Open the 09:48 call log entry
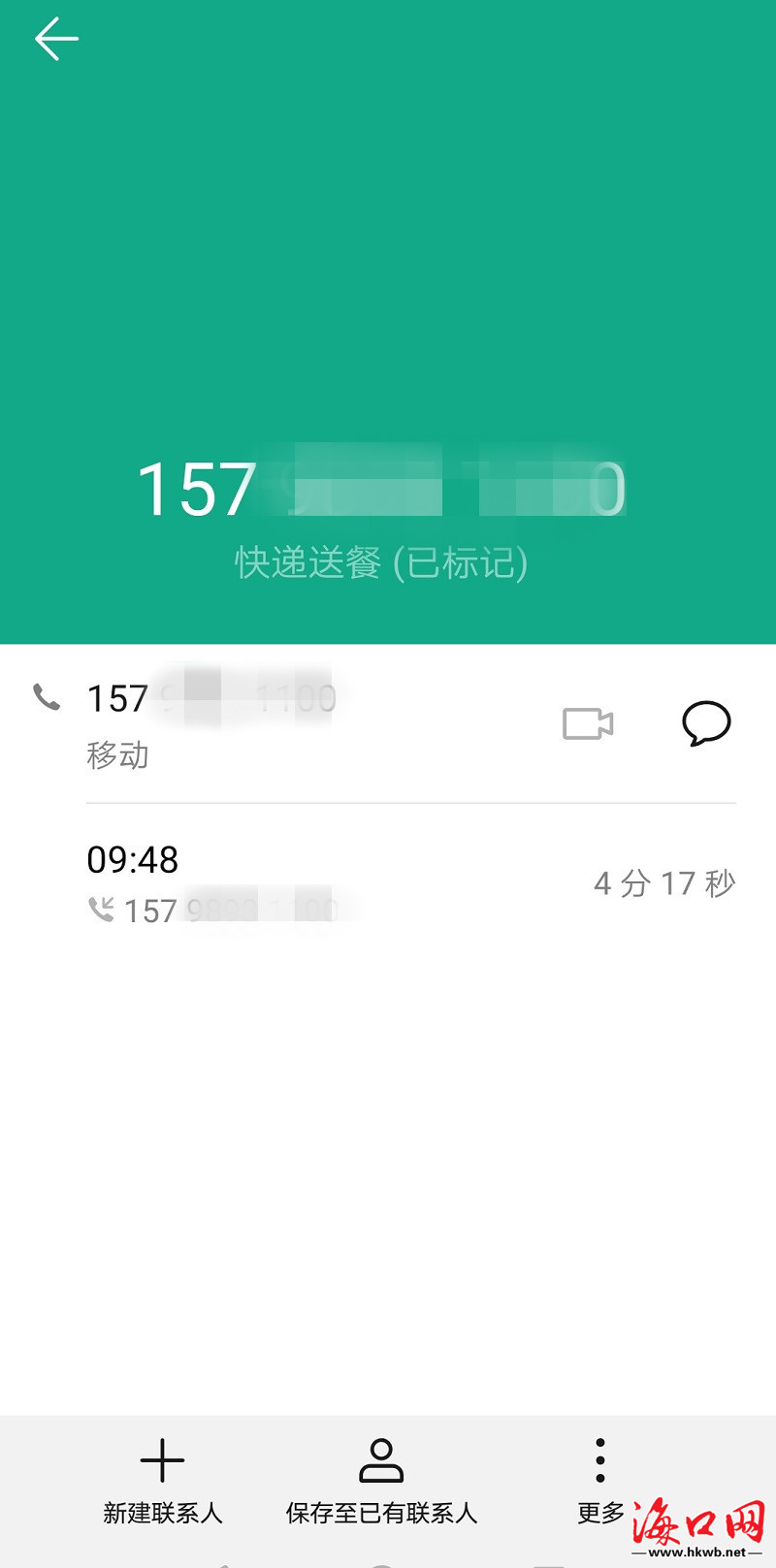Image resolution: width=776 pixels, height=1568 pixels. tap(411, 883)
